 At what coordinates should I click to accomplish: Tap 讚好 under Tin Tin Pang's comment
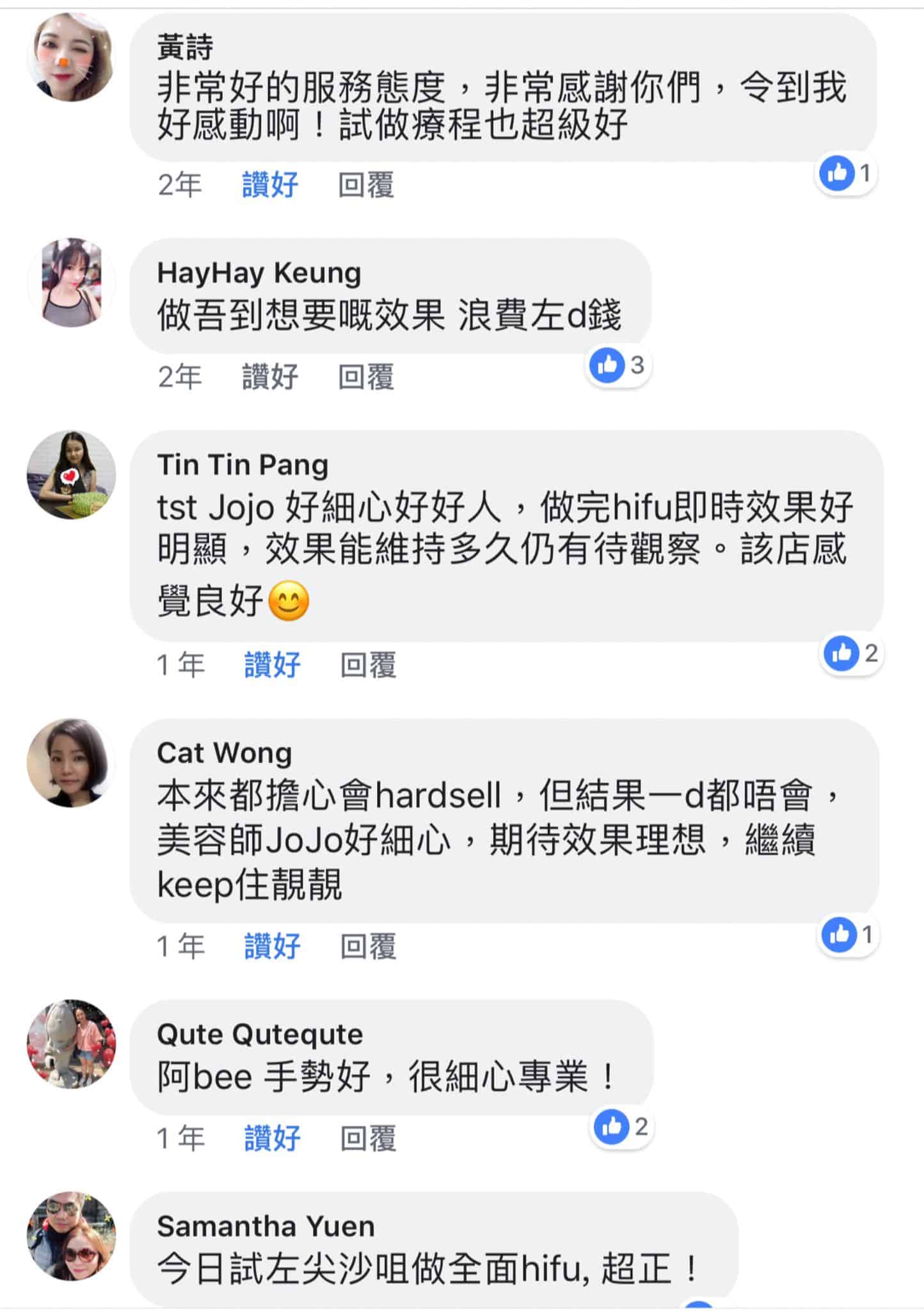272,664
